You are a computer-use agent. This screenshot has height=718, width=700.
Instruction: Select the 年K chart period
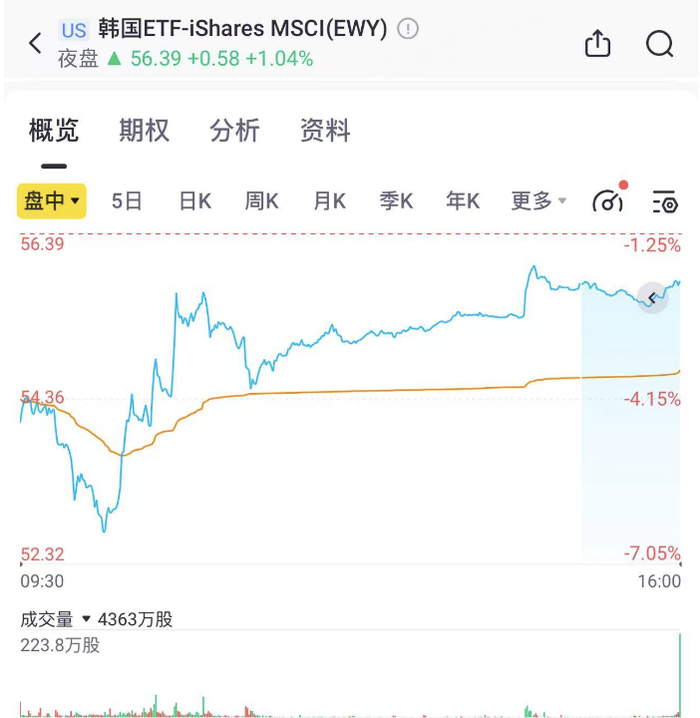463,201
